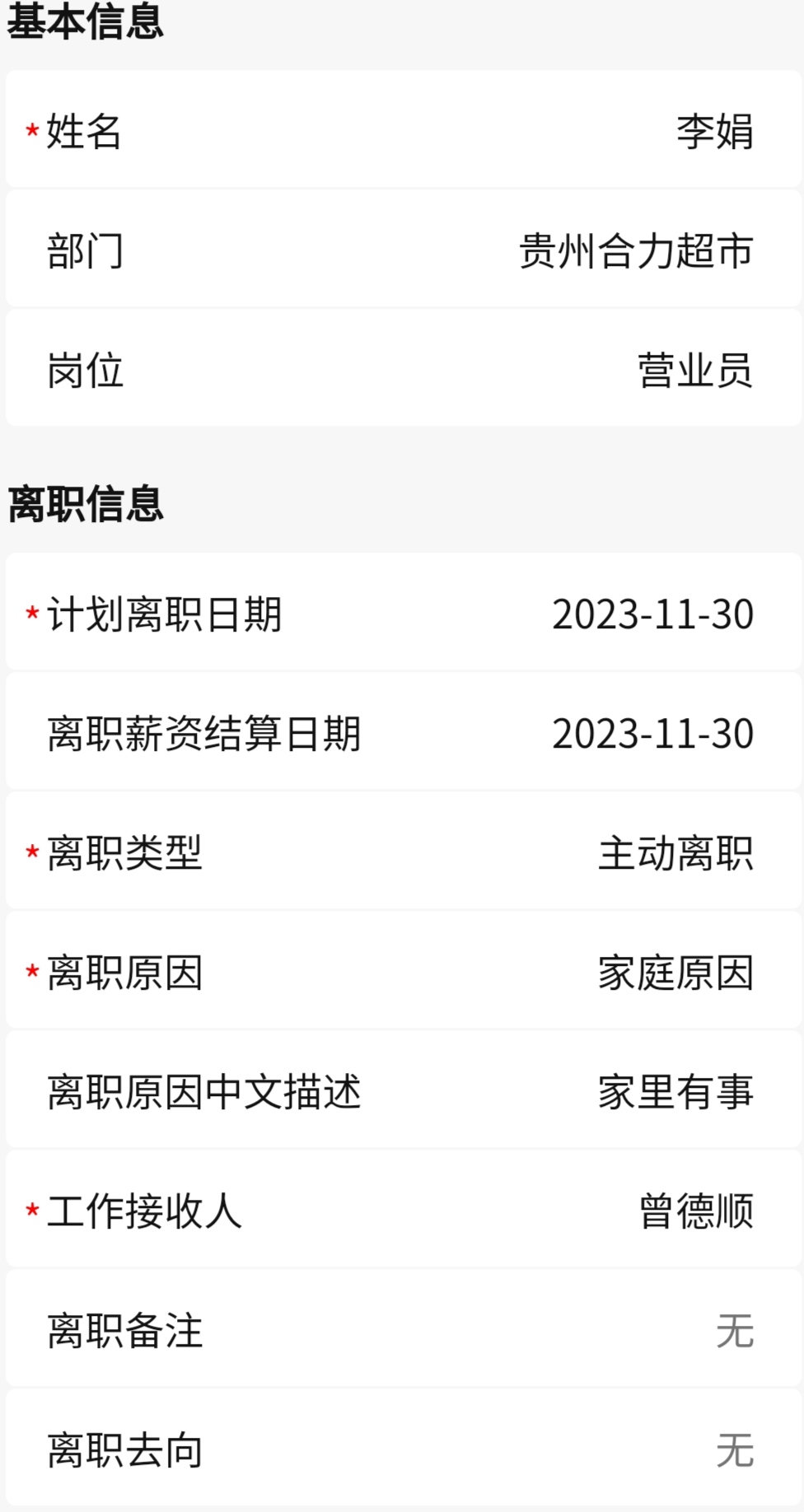This screenshot has width=804, height=1512.
Task: Select the 姓名 field showing 李娟
Action: point(713,132)
